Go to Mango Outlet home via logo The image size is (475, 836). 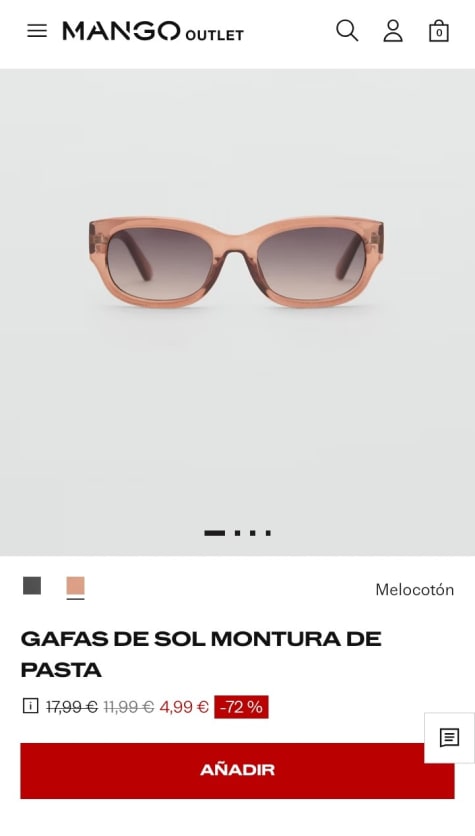tap(153, 31)
